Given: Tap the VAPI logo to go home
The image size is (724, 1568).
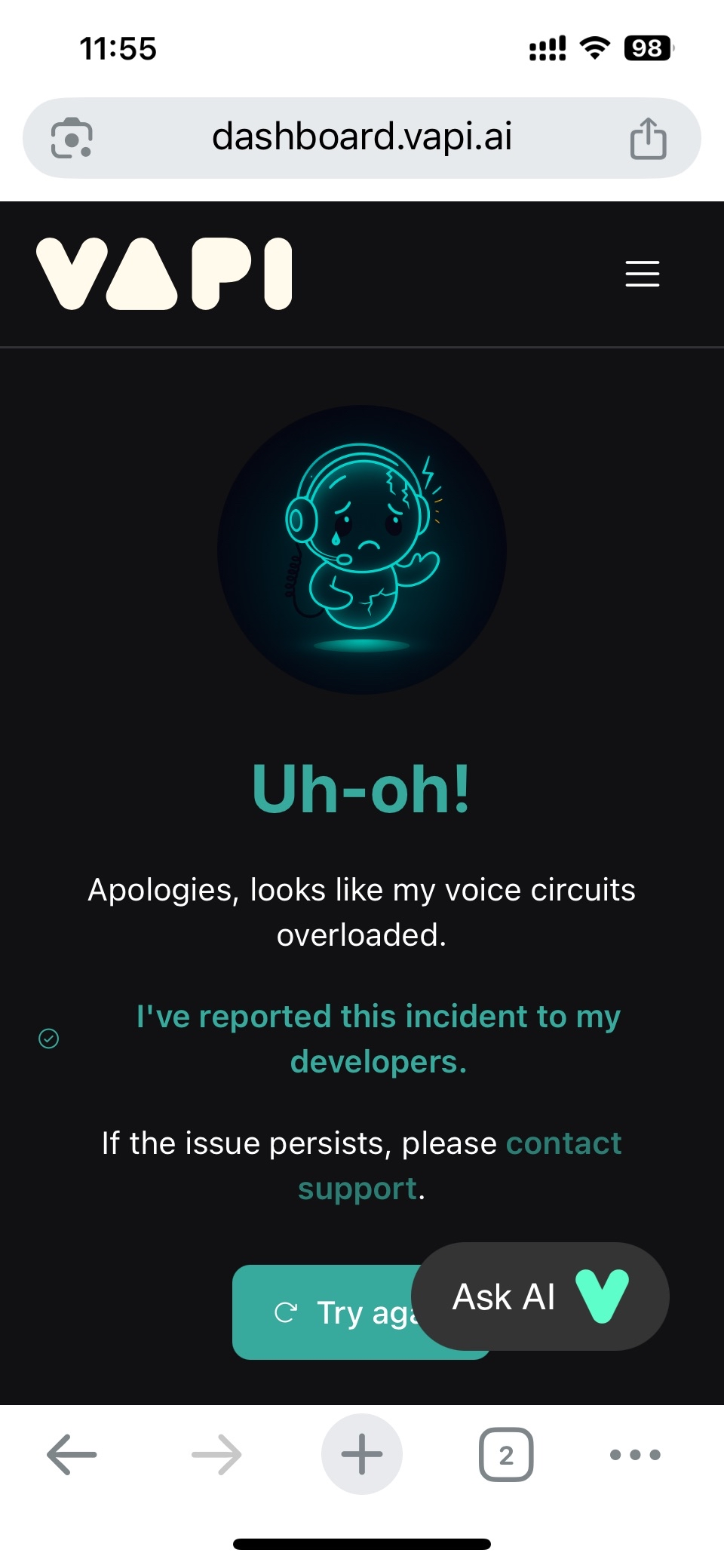Looking at the screenshot, I should [164, 274].
